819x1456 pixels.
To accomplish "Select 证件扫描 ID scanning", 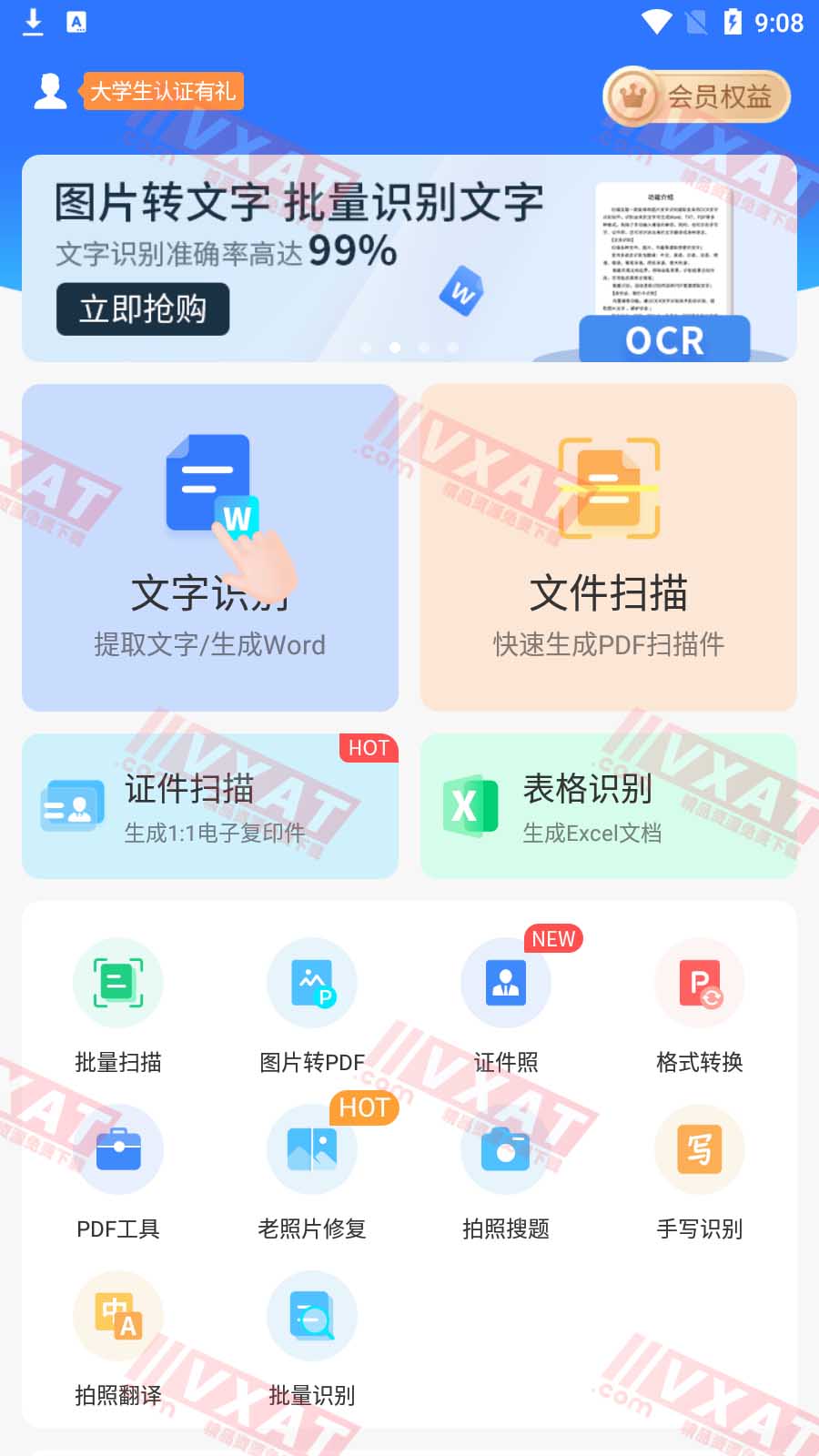I will [x=210, y=806].
